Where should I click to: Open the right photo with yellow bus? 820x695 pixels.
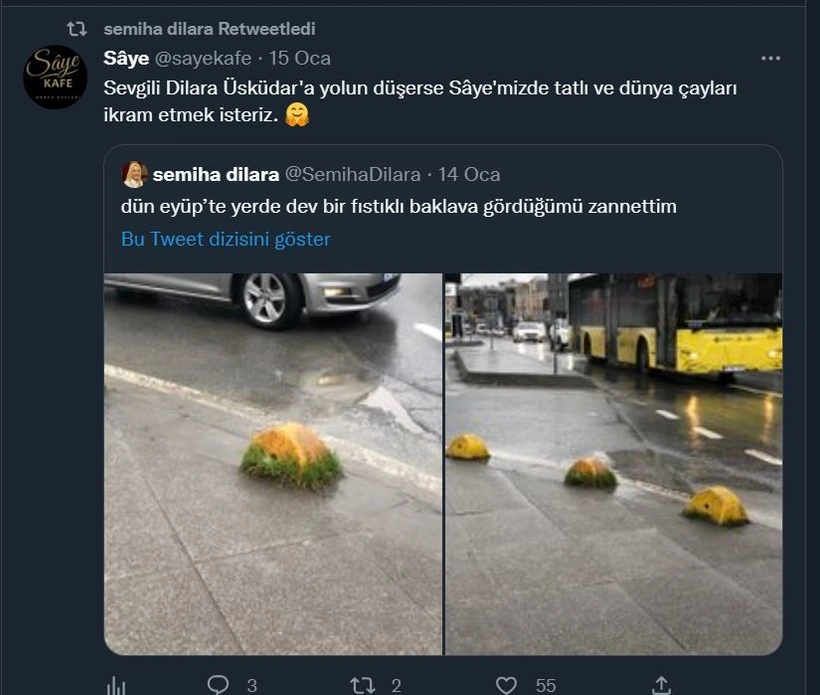pyautogui.click(x=613, y=464)
